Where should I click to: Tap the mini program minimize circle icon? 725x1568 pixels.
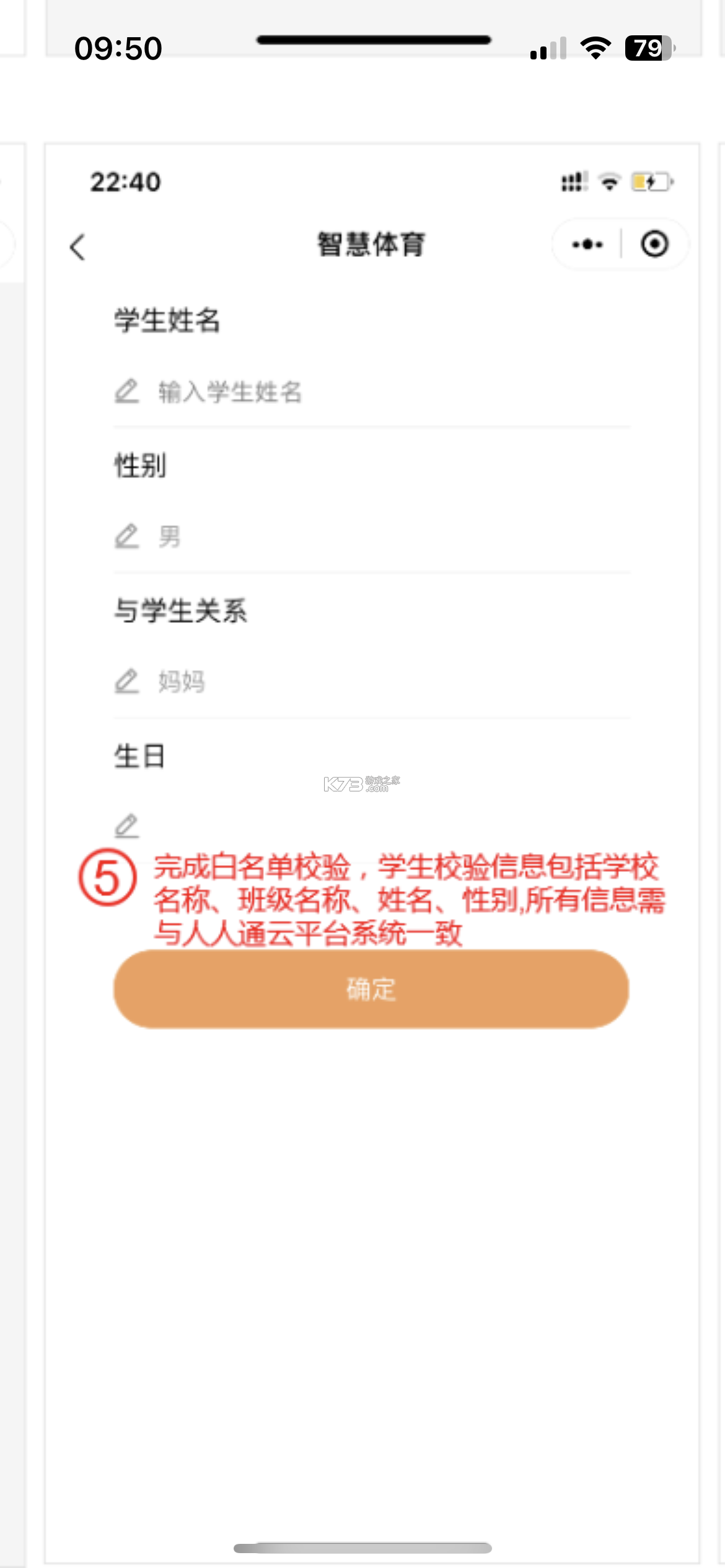coord(654,243)
